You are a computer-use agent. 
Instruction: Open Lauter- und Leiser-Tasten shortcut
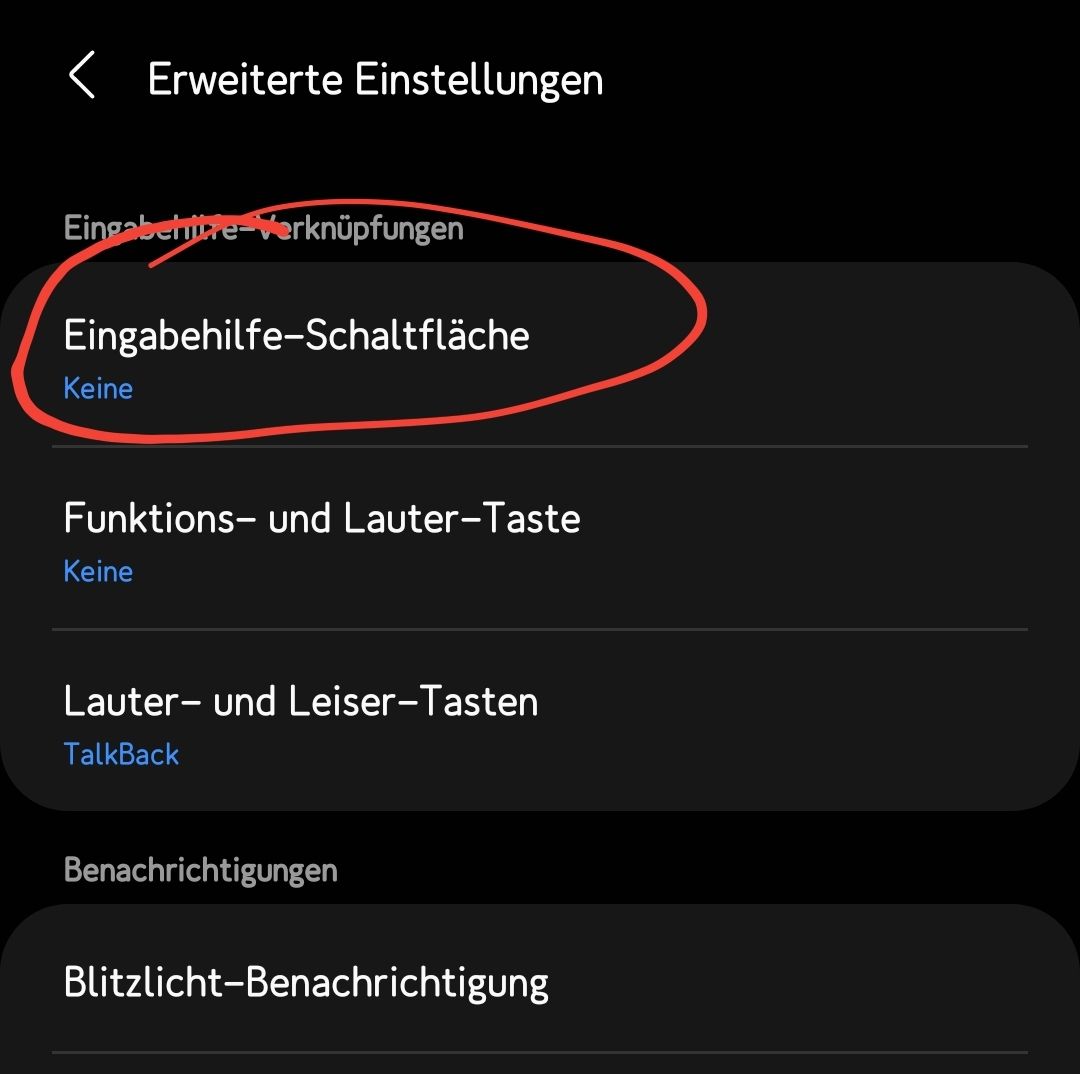click(301, 722)
